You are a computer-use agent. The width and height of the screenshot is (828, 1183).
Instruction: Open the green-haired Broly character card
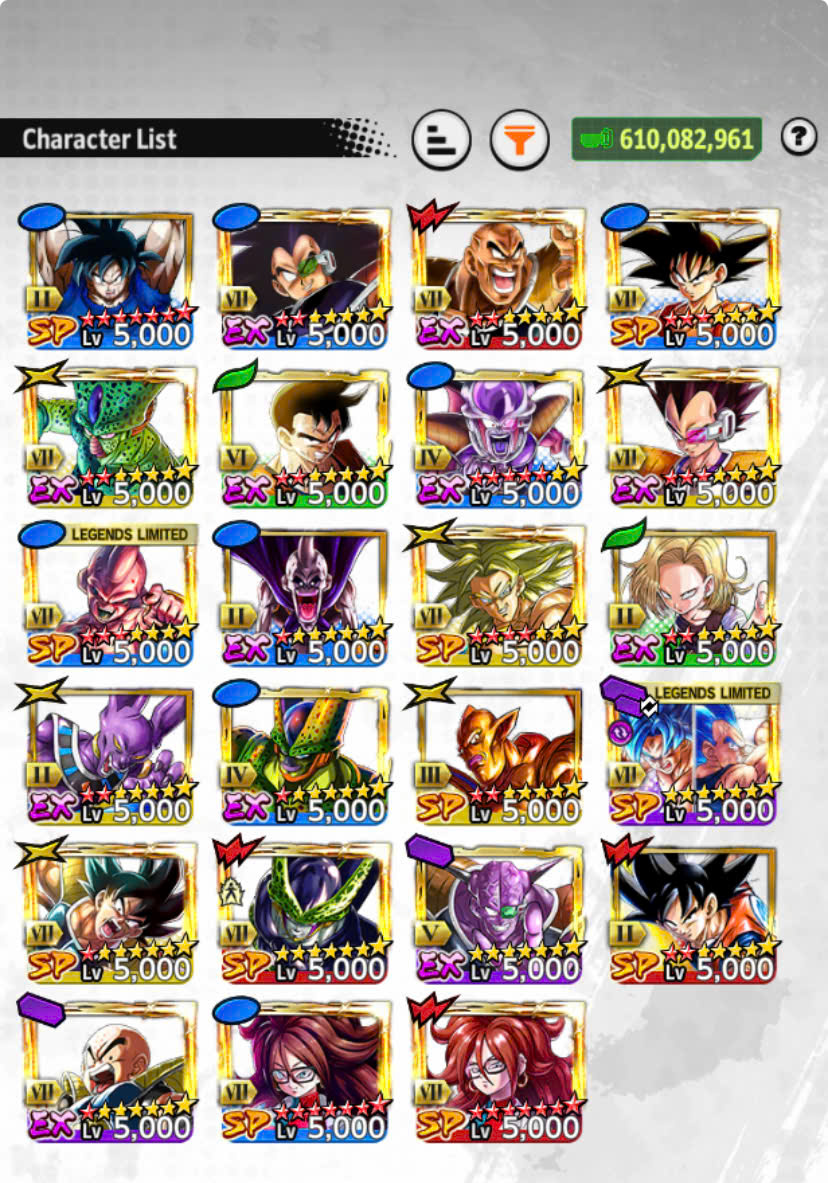click(x=499, y=595)
